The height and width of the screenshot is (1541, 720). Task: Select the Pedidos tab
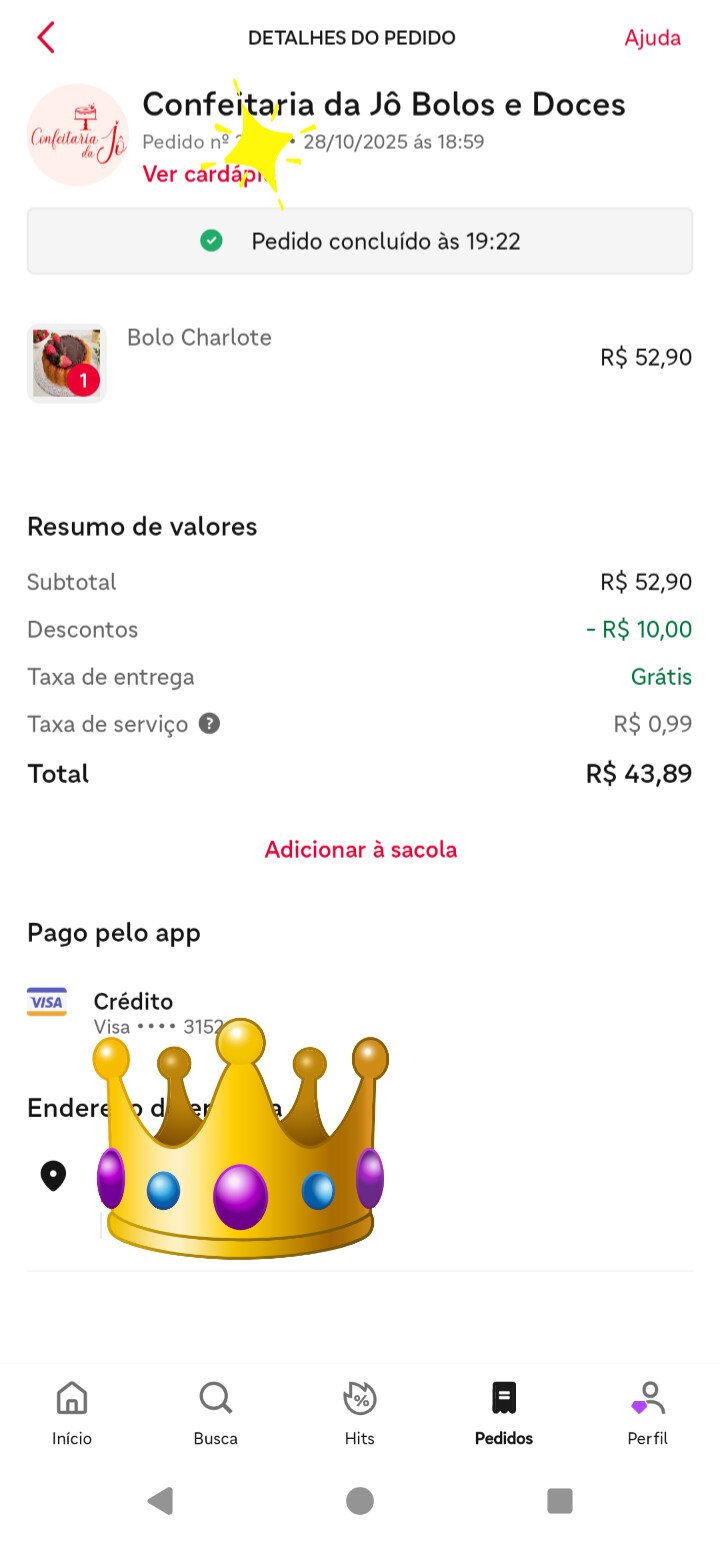[504, 1413]
